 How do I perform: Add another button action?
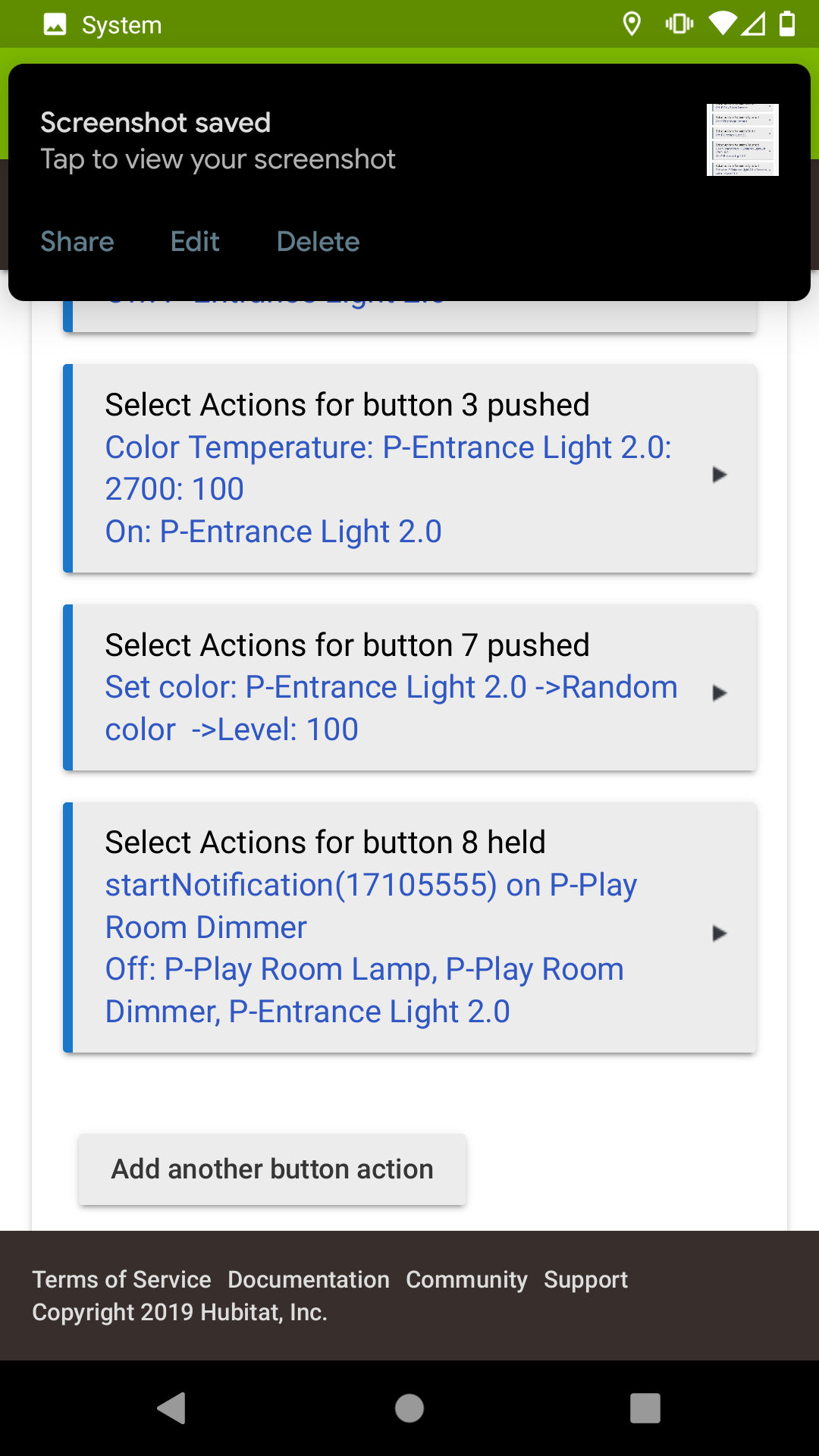pos(272,1169)
